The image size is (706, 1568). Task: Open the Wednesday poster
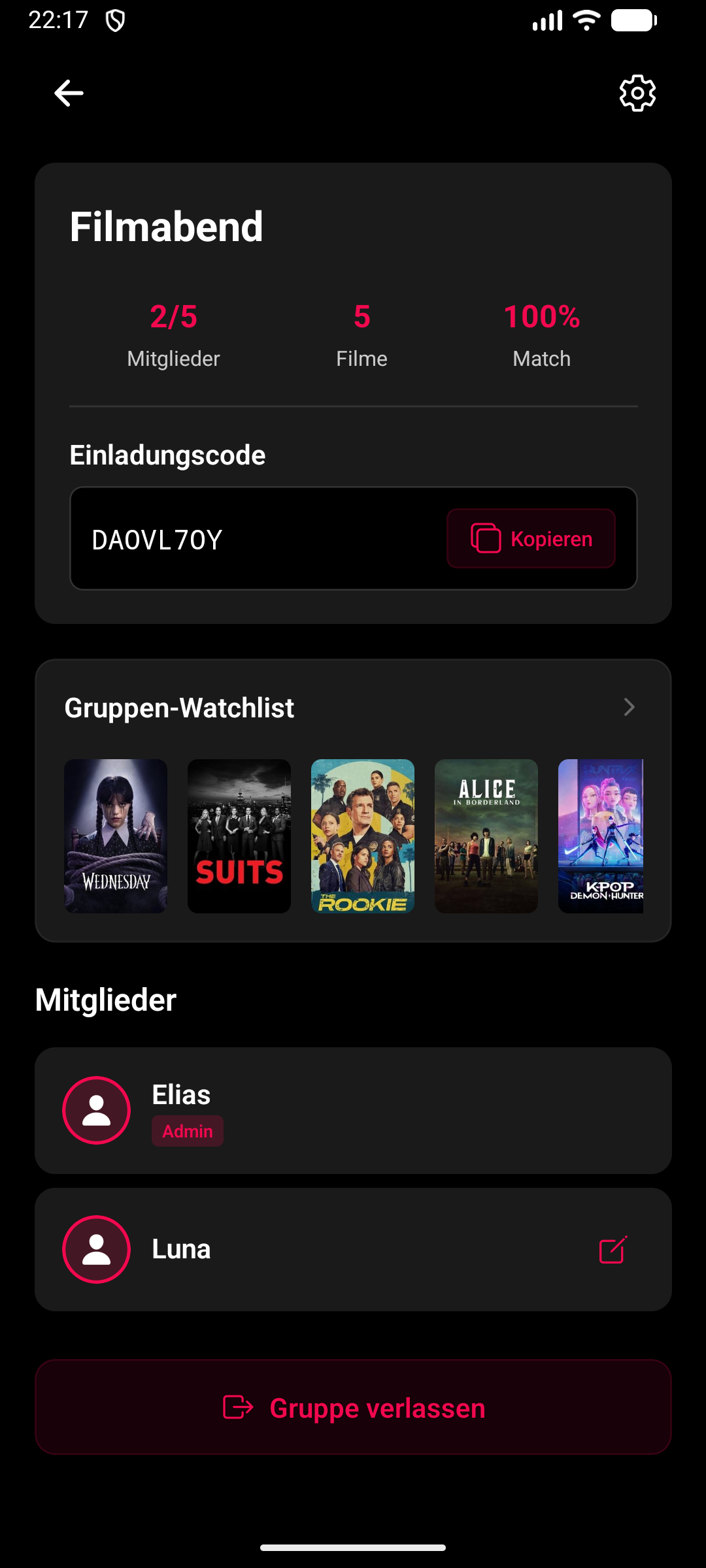(x=115, y=837)
